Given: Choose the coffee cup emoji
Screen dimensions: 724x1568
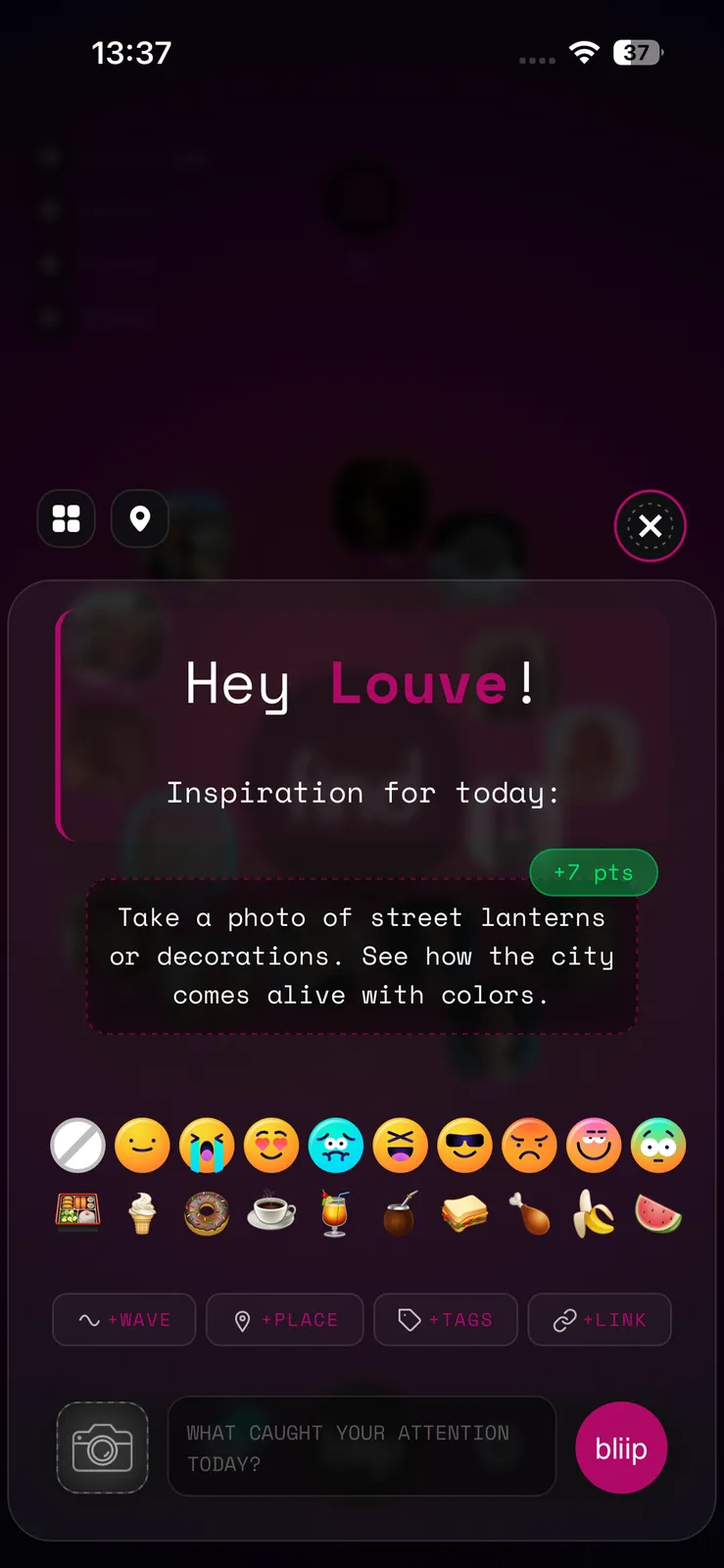Looking at the screenshot, I should point(271,1213).
